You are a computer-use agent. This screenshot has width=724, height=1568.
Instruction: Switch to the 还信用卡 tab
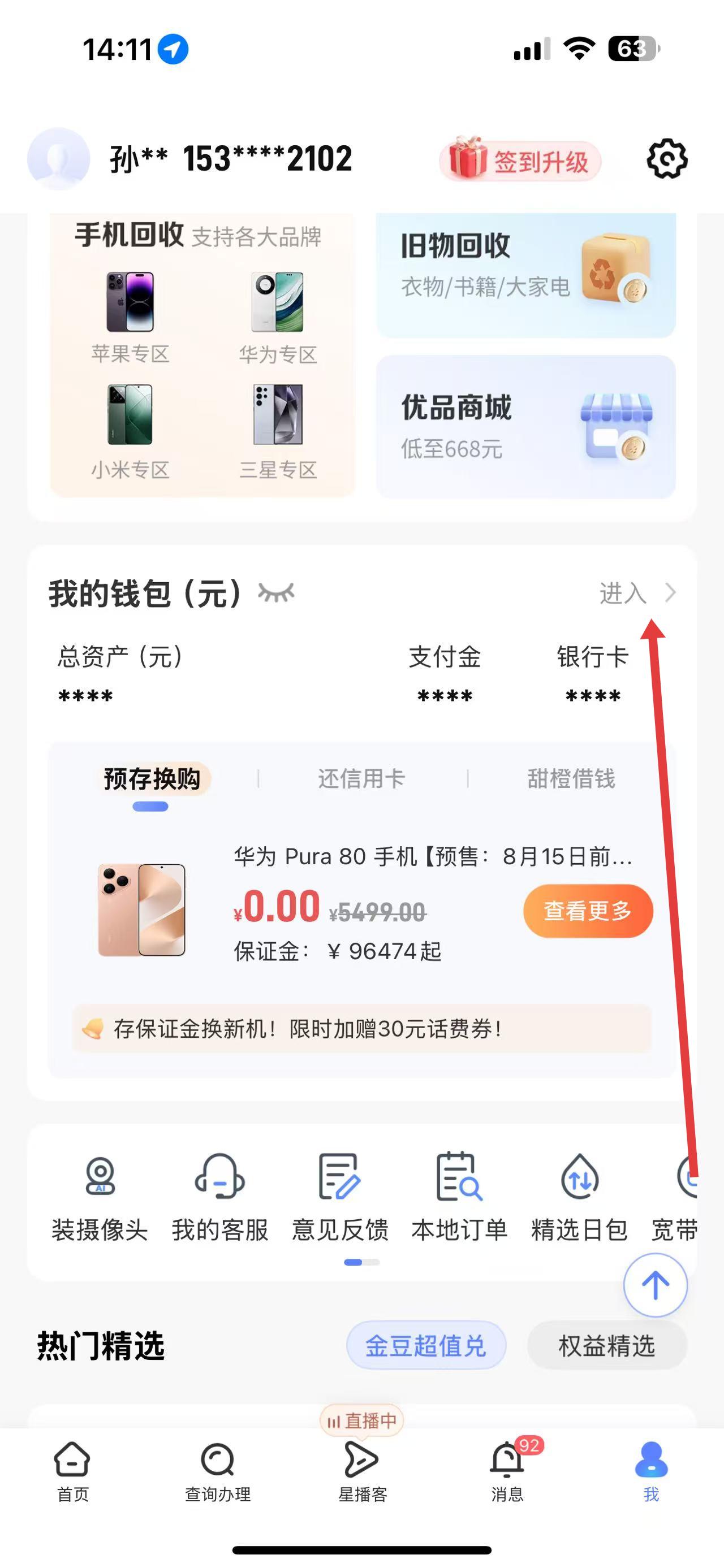pyautogui.click(x=361, y=778)
